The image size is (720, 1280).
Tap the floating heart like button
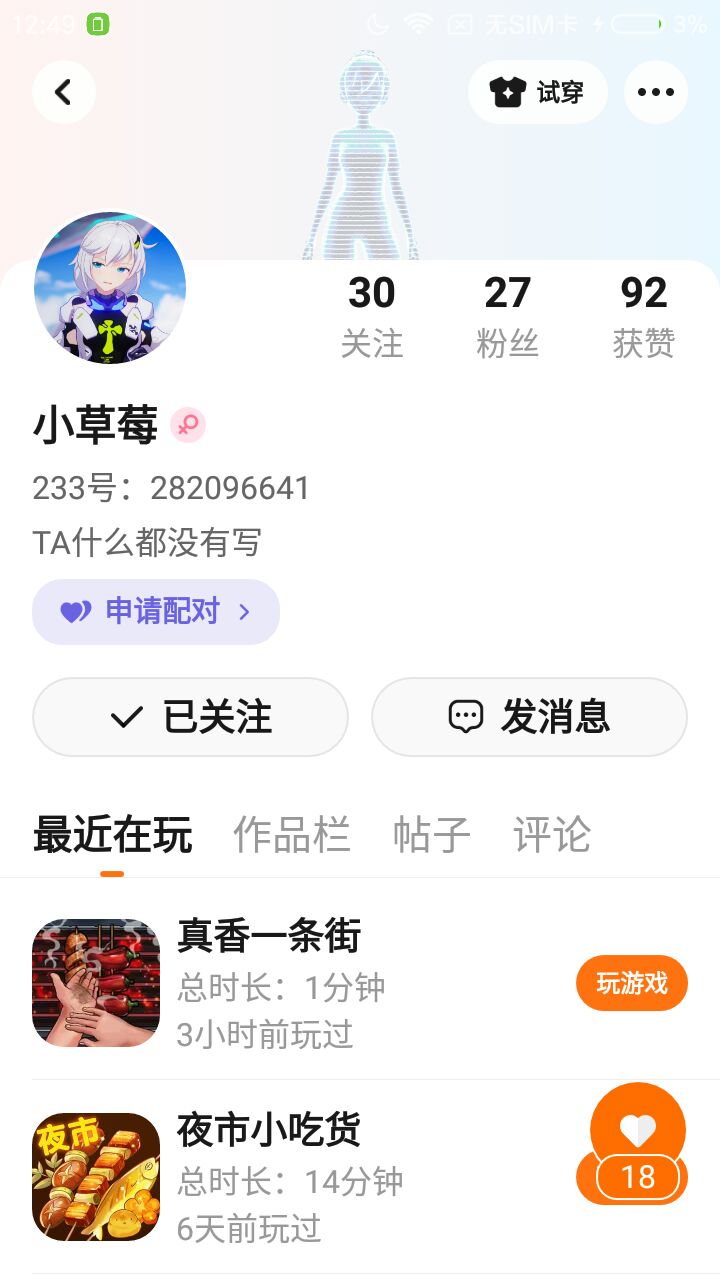638,1130
